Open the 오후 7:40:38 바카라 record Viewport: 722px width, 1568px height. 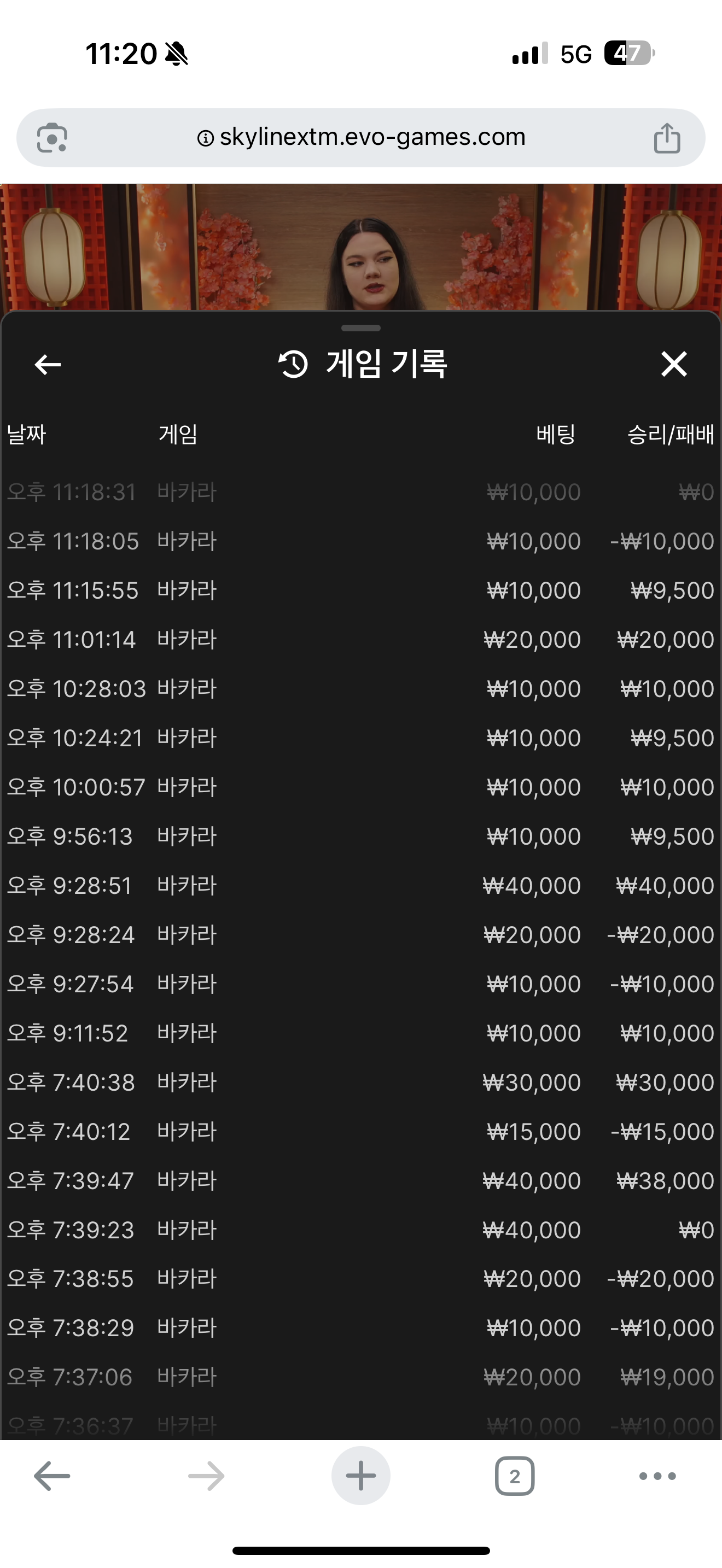pos(361,1083)
